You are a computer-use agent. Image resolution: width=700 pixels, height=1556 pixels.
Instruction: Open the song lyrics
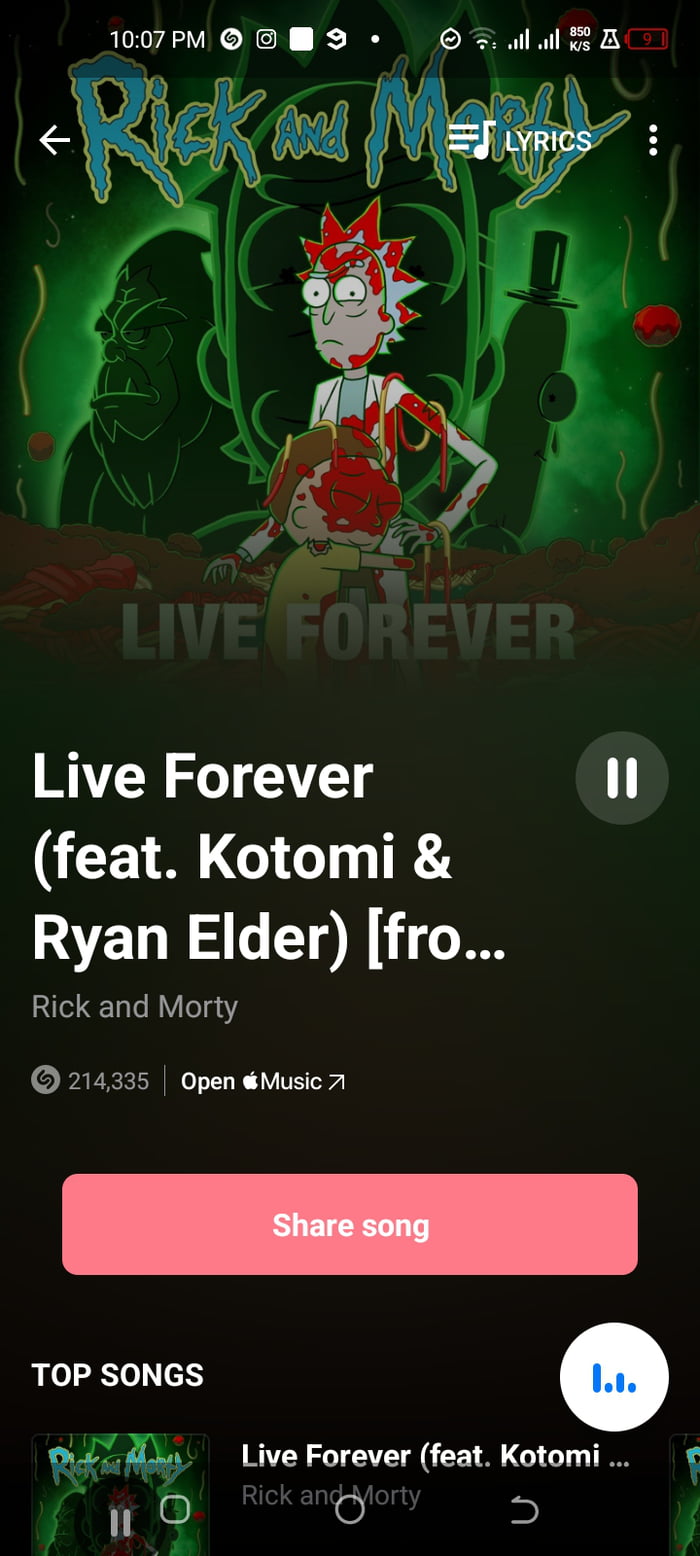coord(521,141)
